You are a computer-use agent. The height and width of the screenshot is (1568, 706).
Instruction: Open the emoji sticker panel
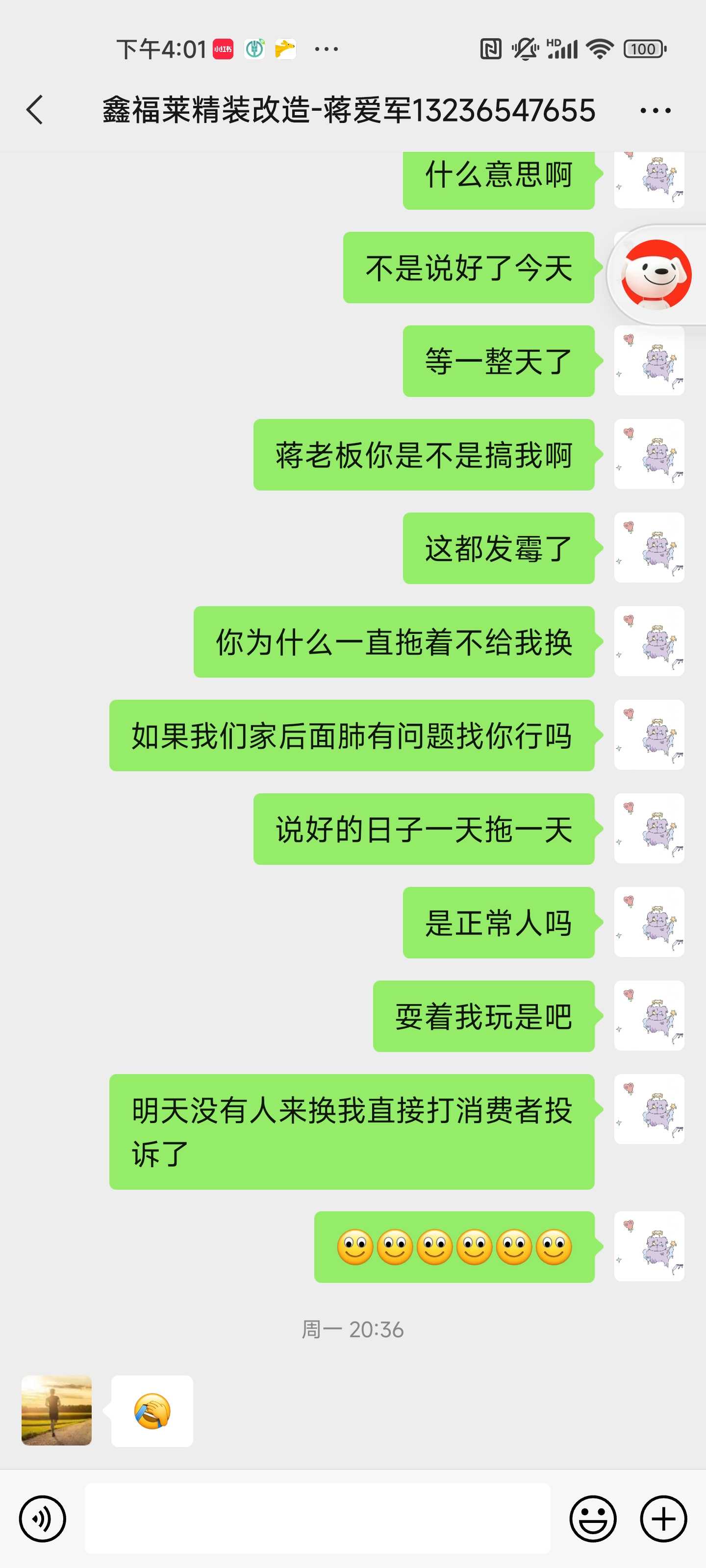(593, 1519)
